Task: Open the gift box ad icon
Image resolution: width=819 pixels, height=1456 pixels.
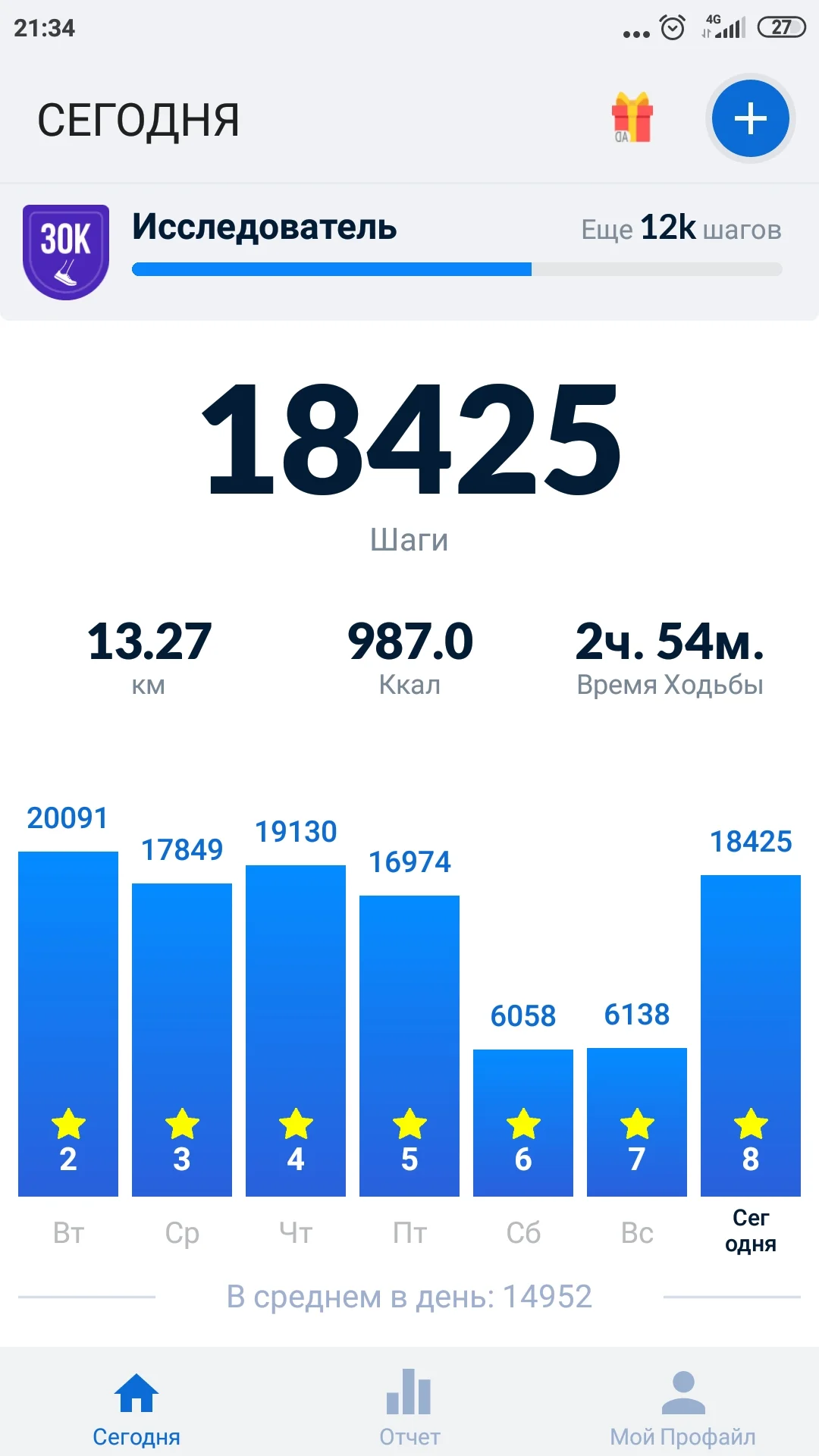Action: click(632, 118)
